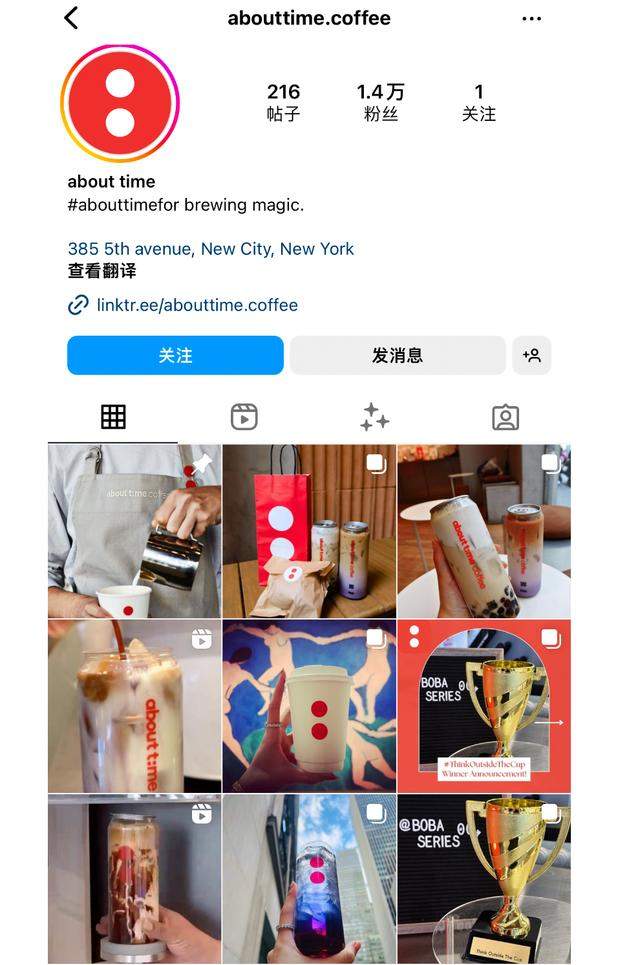Switch to the sparkles tab
This screenshot has height=965, width=640.
coord(374,417)
